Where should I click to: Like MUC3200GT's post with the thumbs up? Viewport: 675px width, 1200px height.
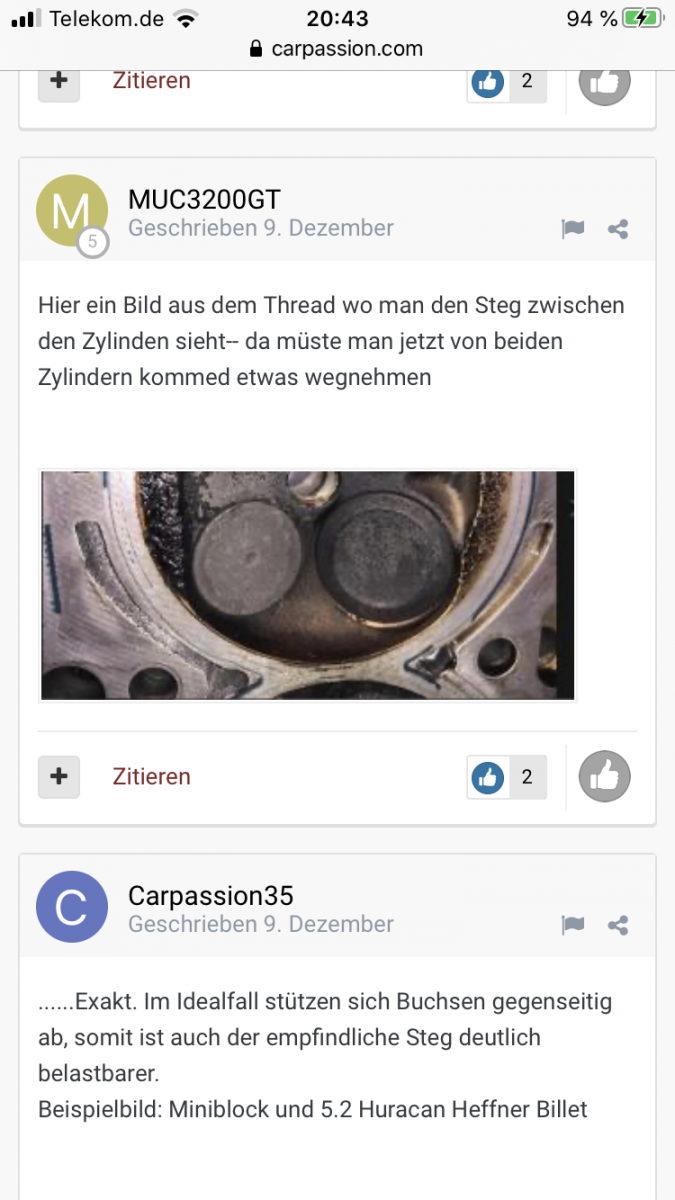coord(605,776)
